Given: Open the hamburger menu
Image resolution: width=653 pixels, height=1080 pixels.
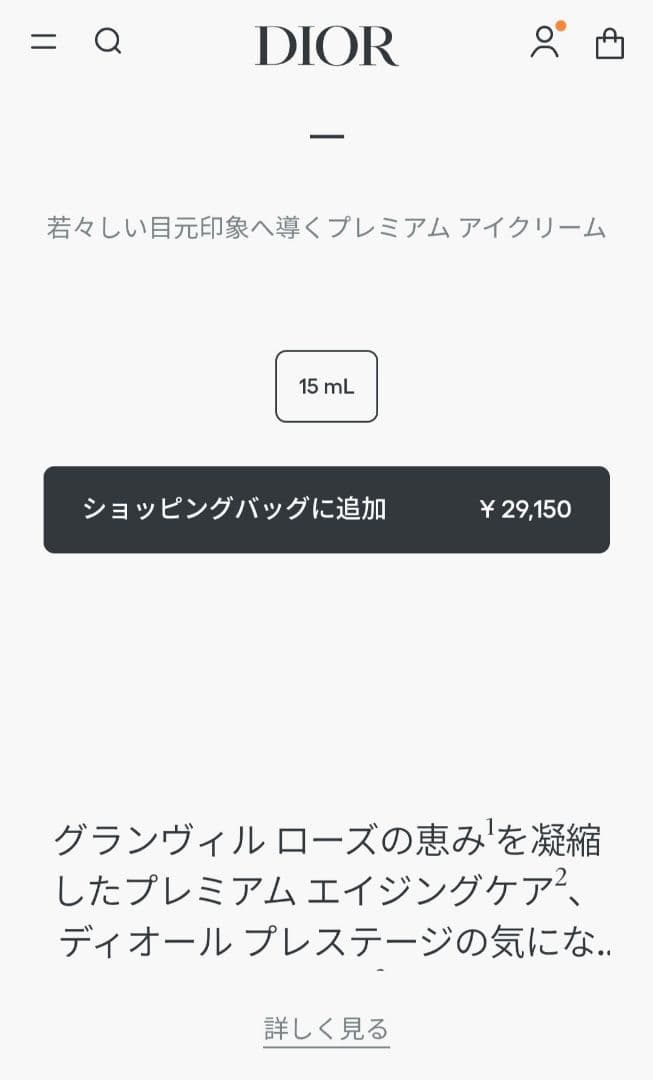Looking at the screenshot, I should [43, 42].
